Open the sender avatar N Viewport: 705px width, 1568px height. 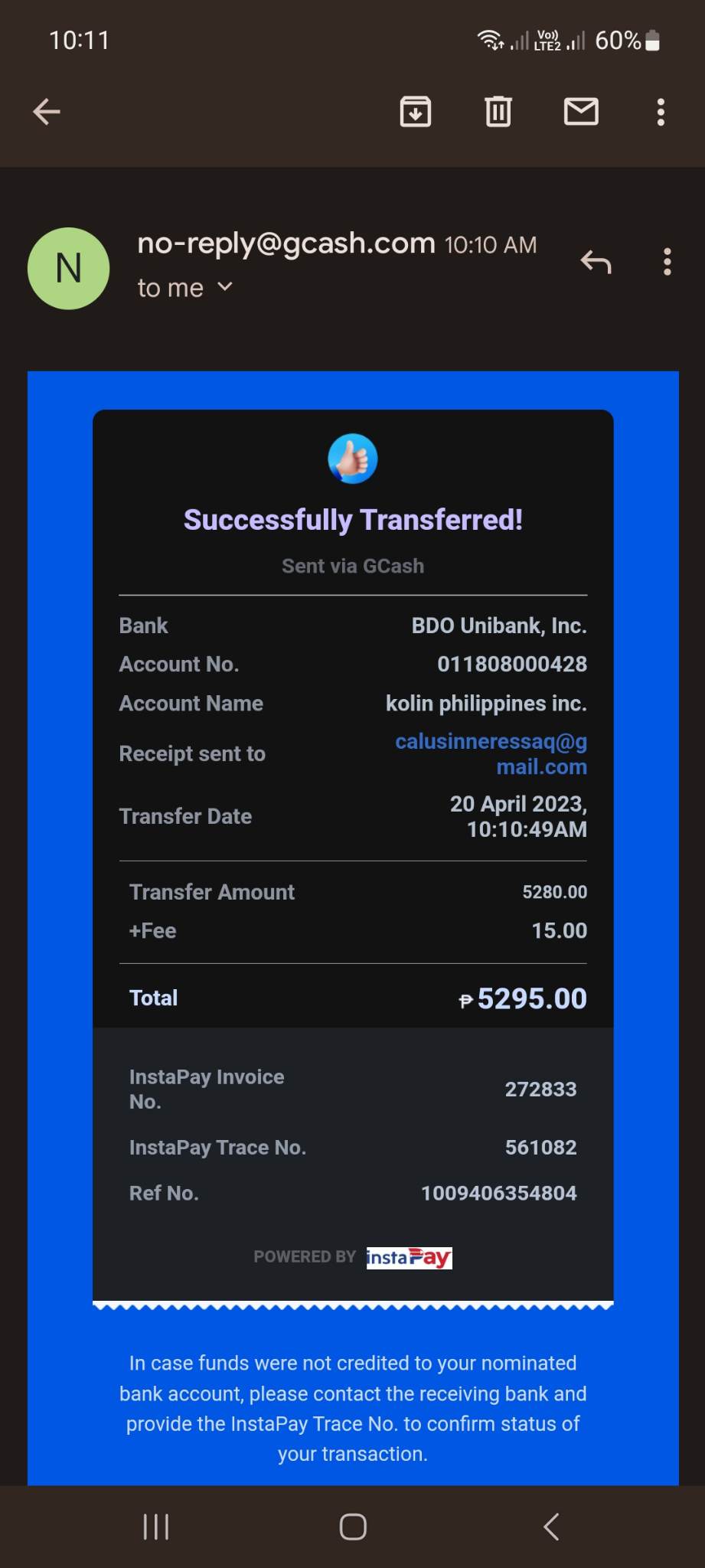(x=69, y=269)
